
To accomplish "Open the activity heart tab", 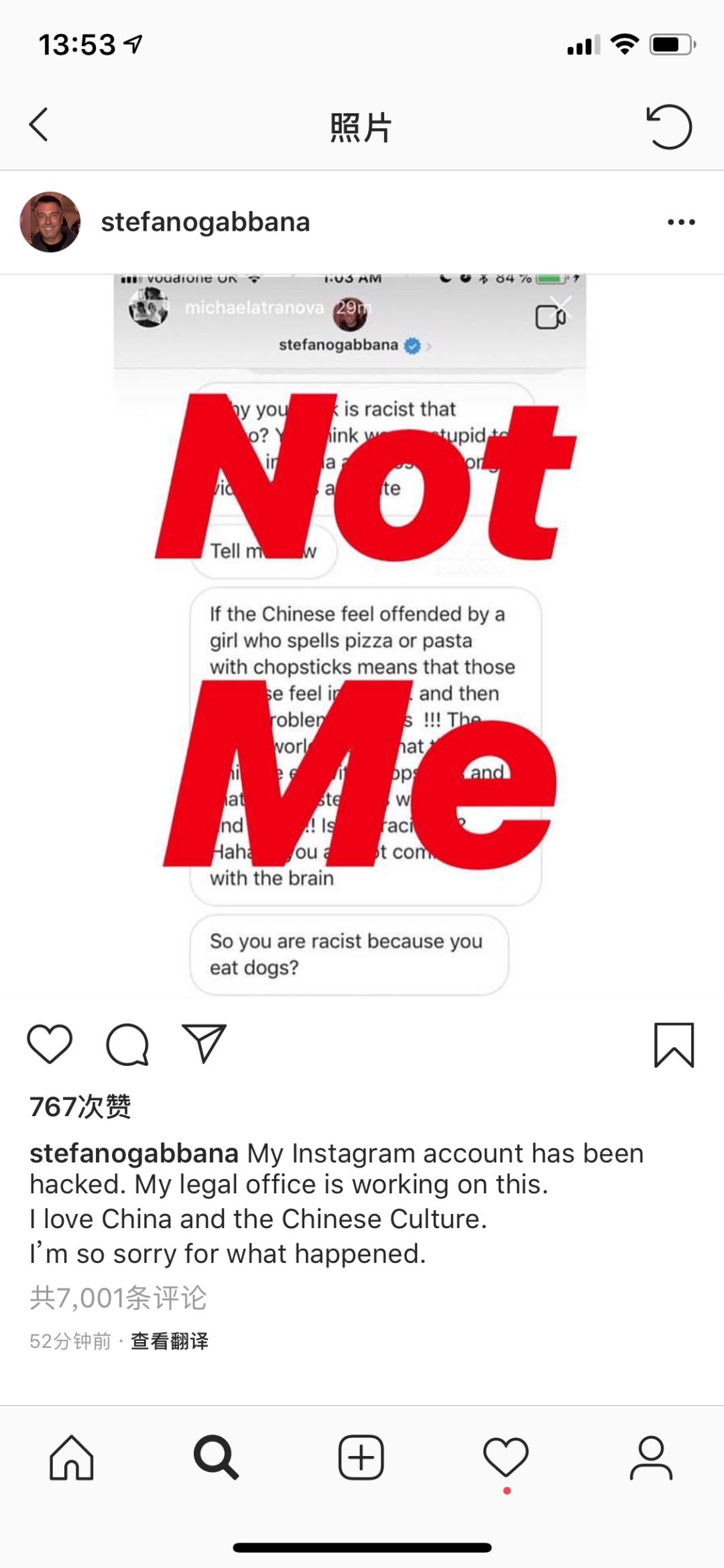I will (506, 1457).
